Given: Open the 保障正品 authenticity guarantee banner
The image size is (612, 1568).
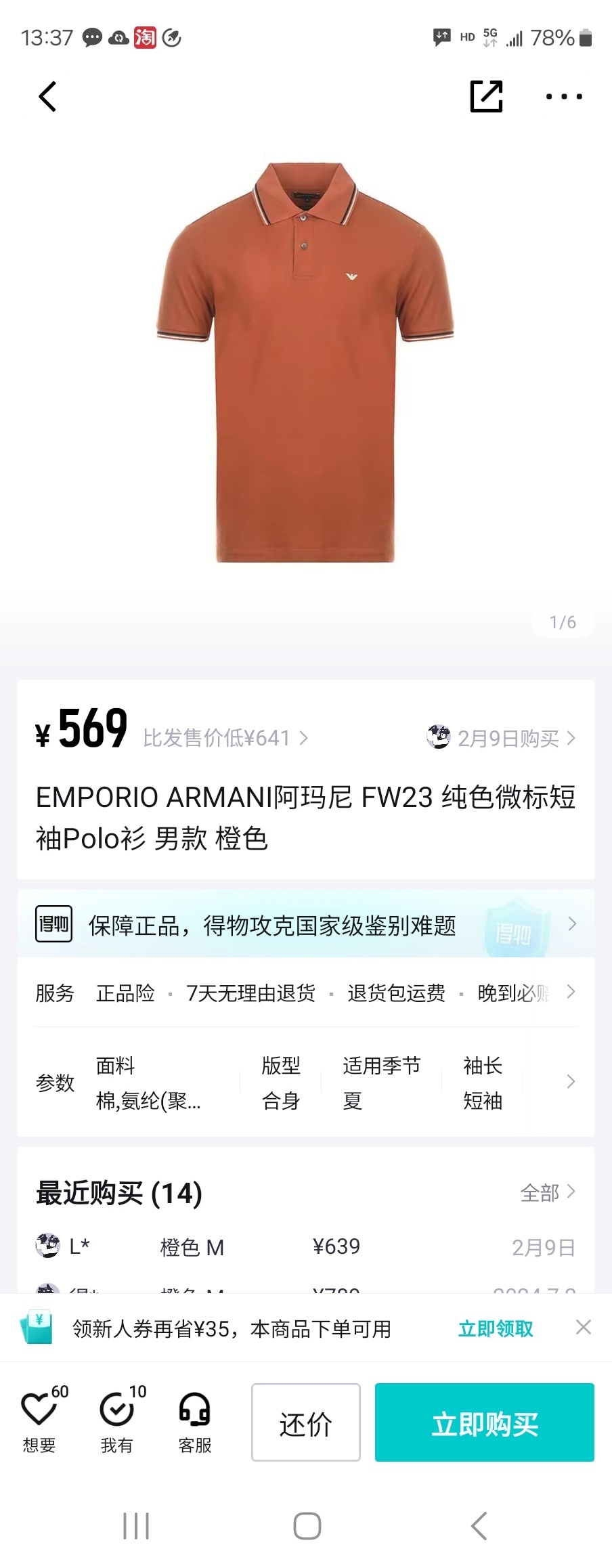Looking at the screenshot, I should [x=305, y=924].
